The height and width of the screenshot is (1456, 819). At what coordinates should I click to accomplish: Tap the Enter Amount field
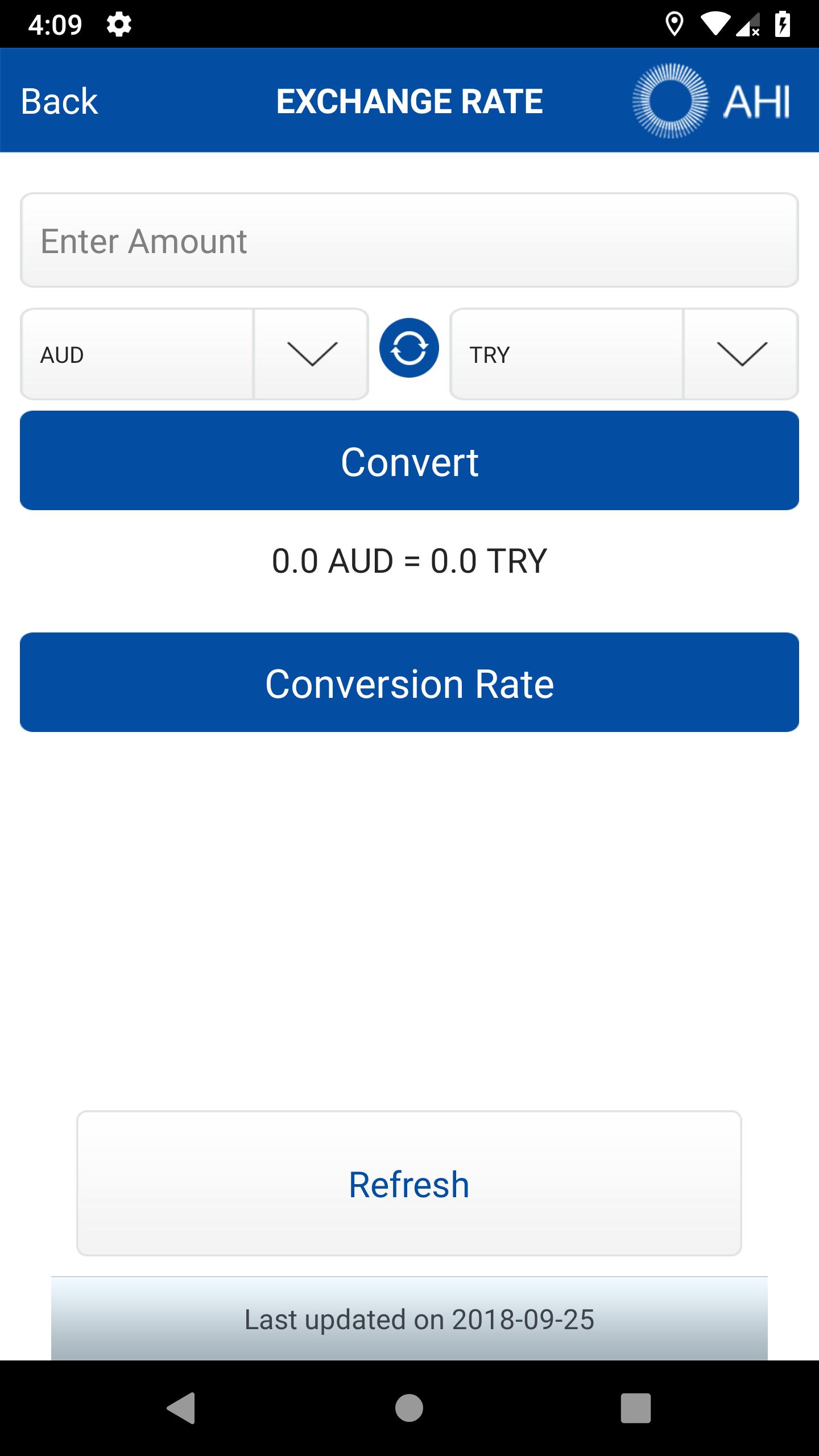click(409, 240)
